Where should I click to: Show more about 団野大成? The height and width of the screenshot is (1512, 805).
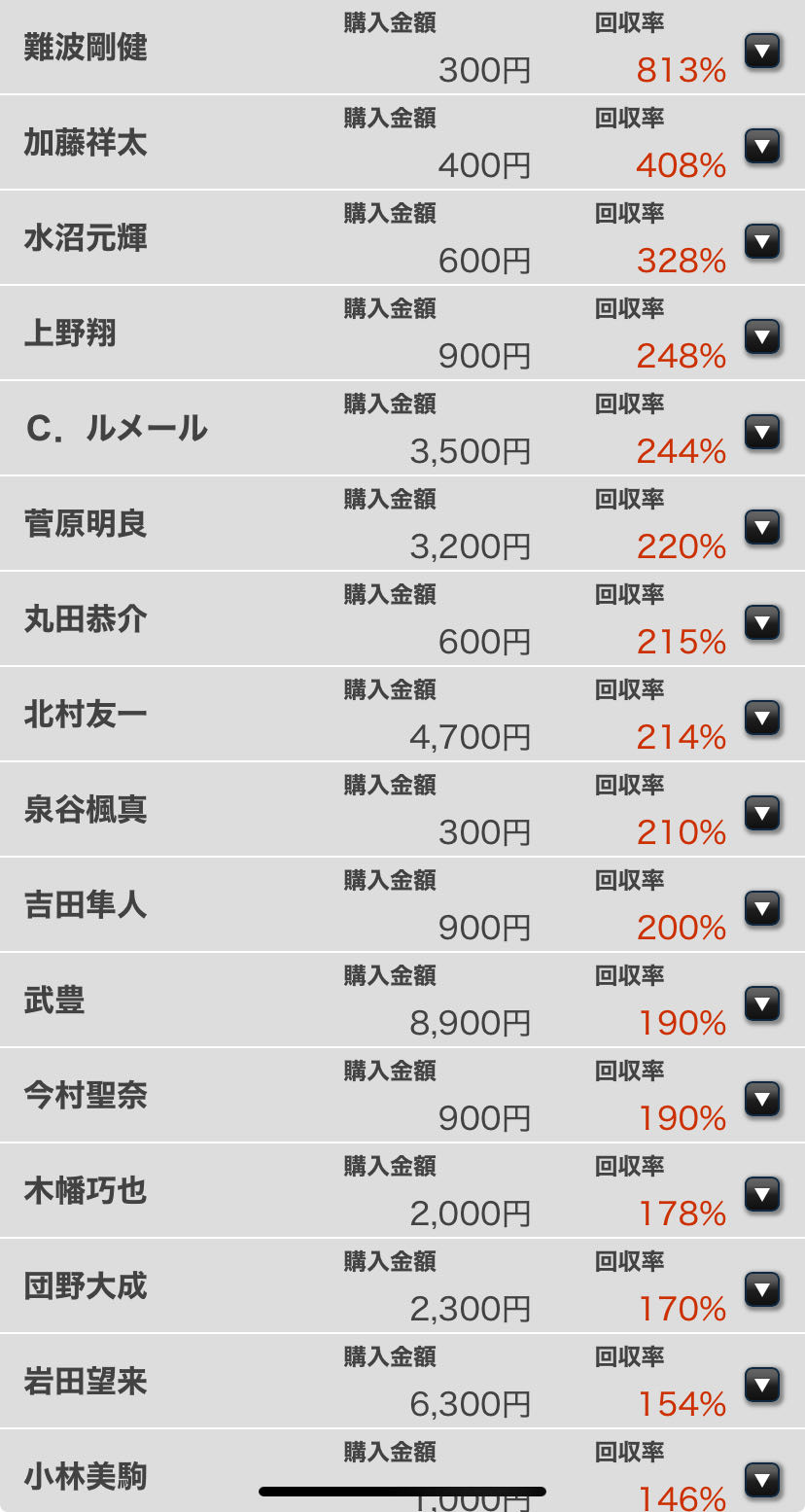pyautogui.click(x=762, y=1289)
